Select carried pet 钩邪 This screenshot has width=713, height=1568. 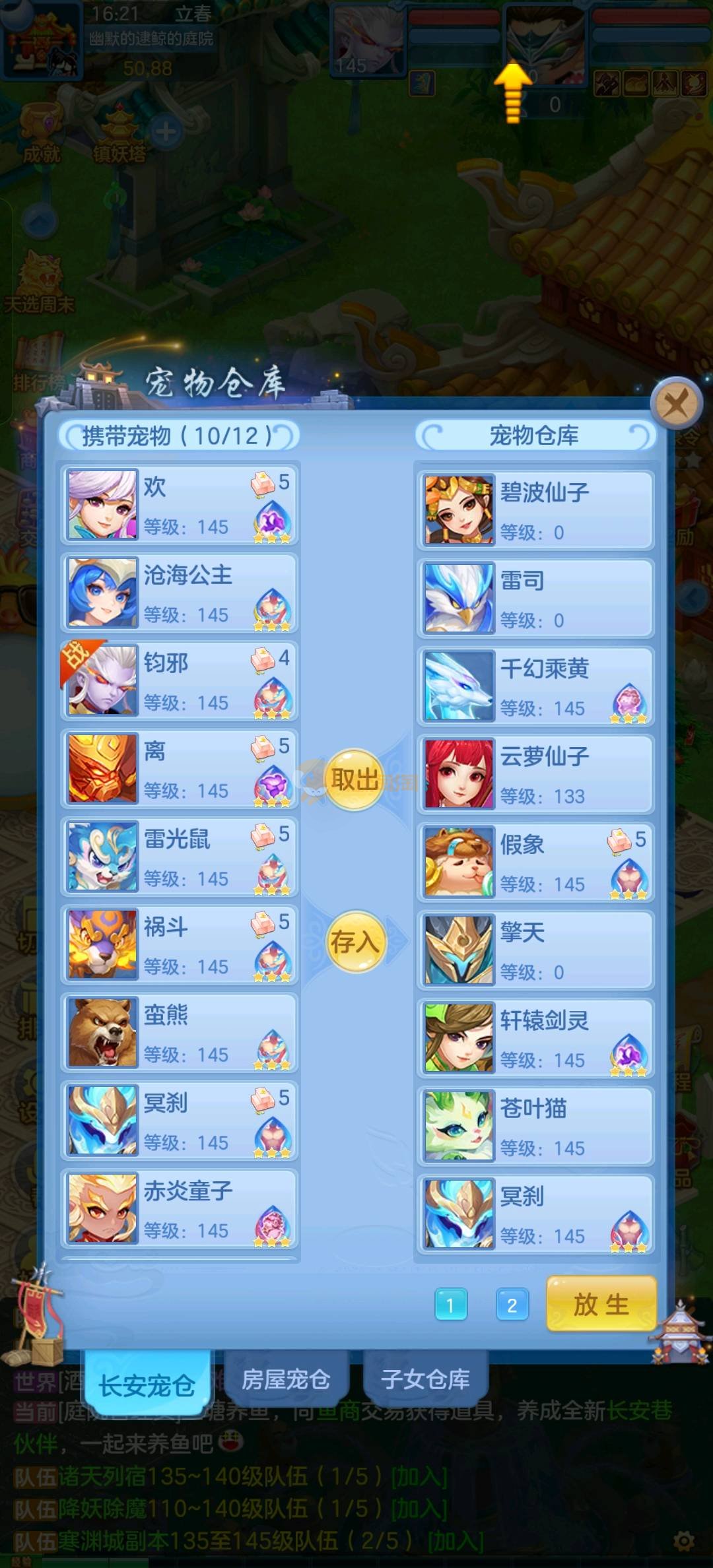[180, 680]
